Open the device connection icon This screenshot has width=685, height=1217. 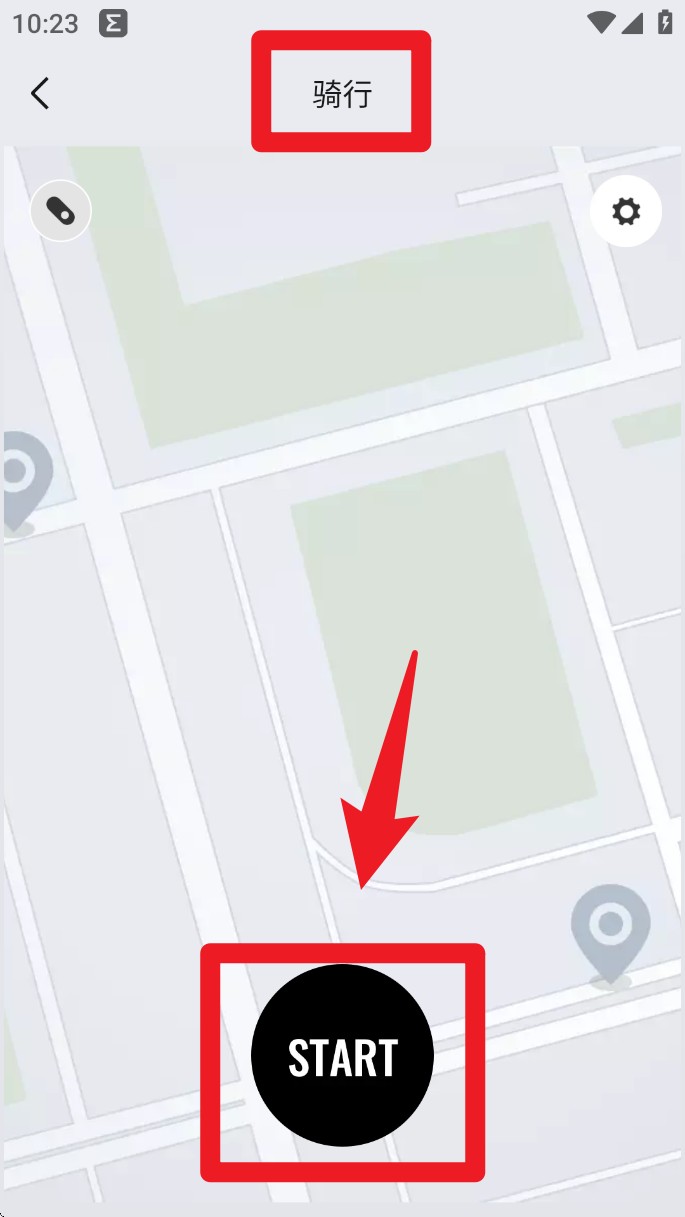tap(61, 211)
